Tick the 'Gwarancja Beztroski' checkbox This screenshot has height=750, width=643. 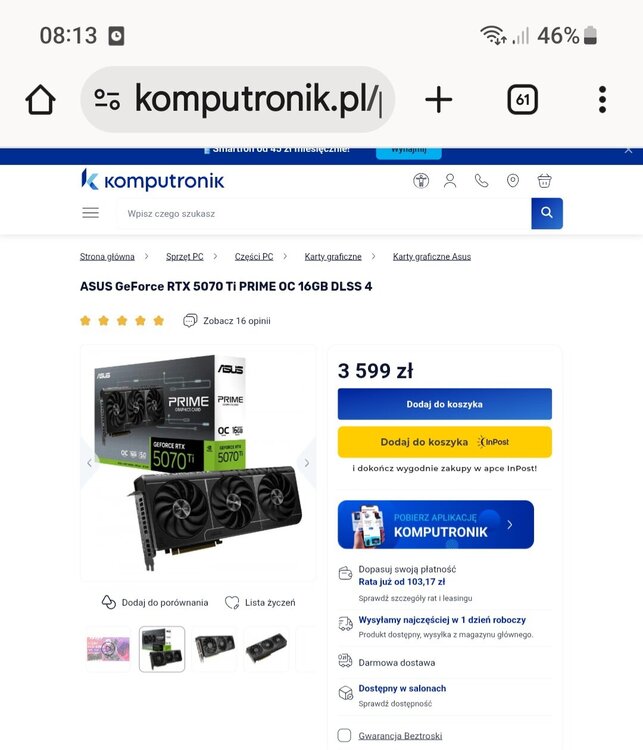click(x=344, y=736)
